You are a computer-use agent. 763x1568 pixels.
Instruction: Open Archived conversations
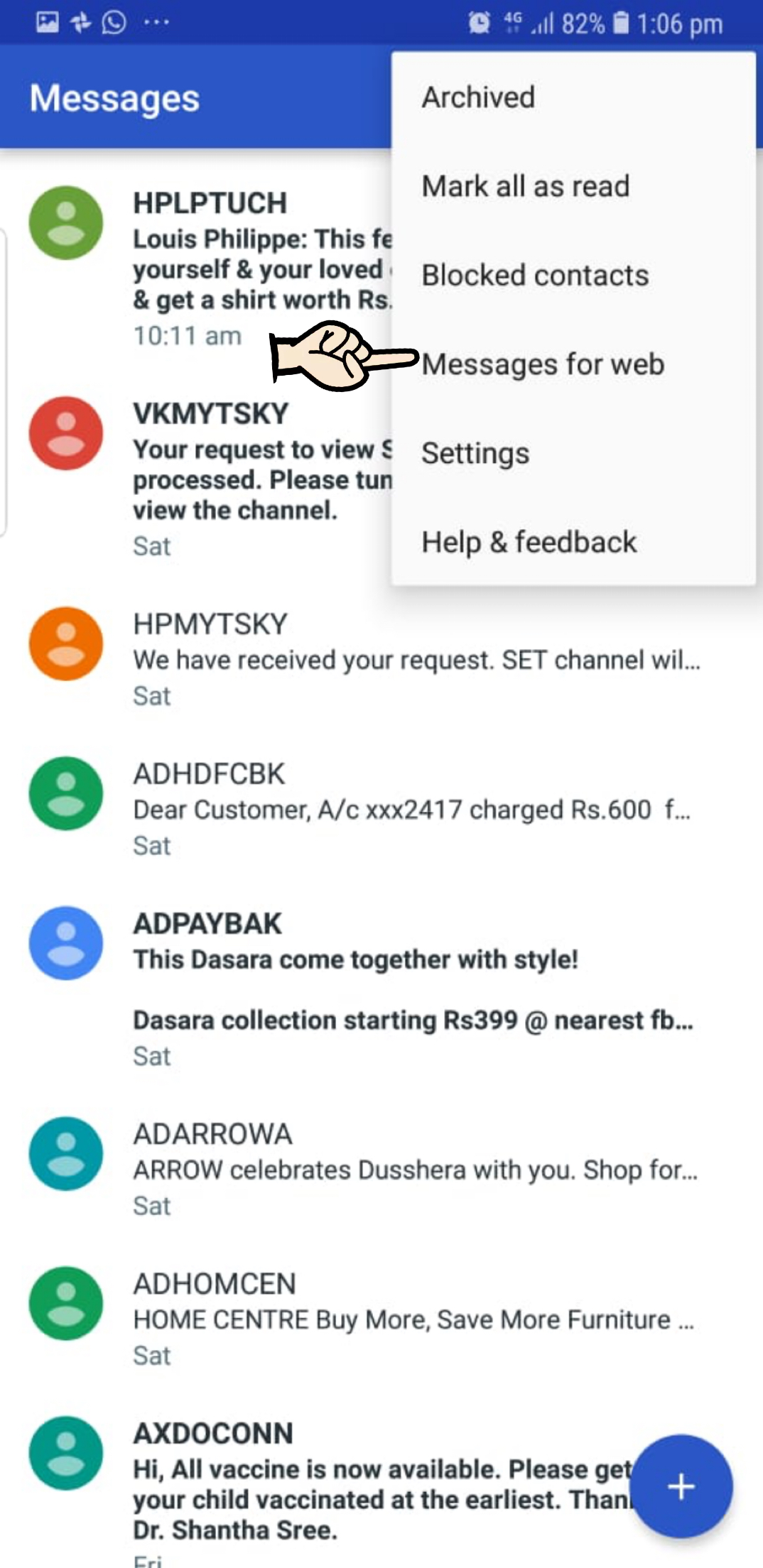tap(478, 97)
